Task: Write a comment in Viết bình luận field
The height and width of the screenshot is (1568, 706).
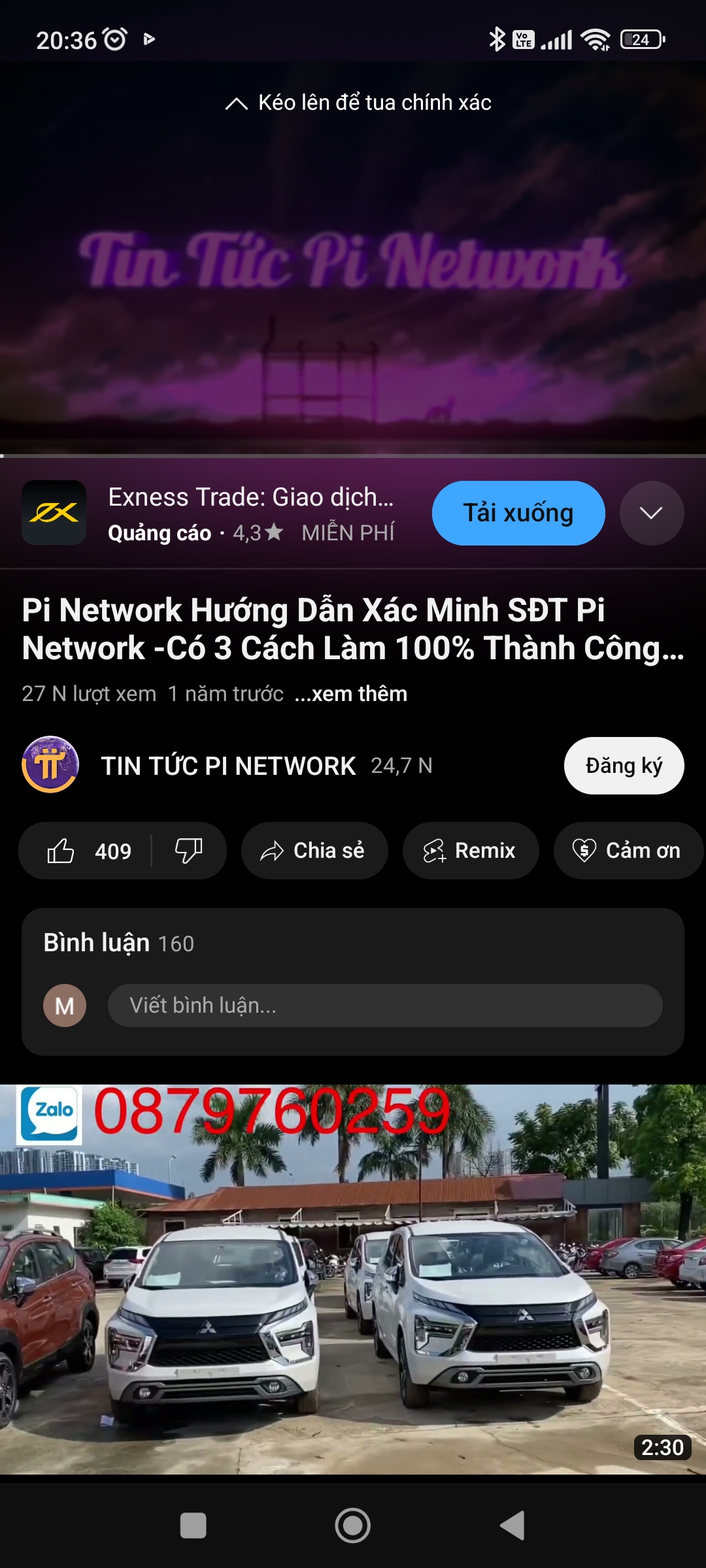Action: pyautogui.click(x=384, y=1005)
